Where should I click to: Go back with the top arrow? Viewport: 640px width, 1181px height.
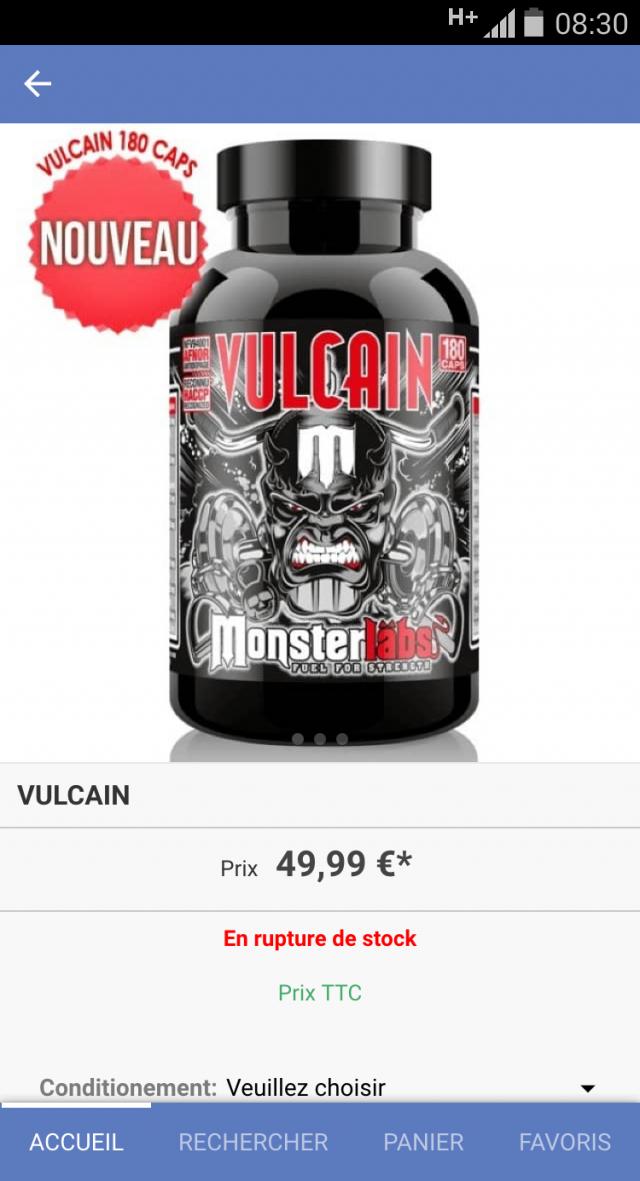pyautogui.click(x=38, y=84)
